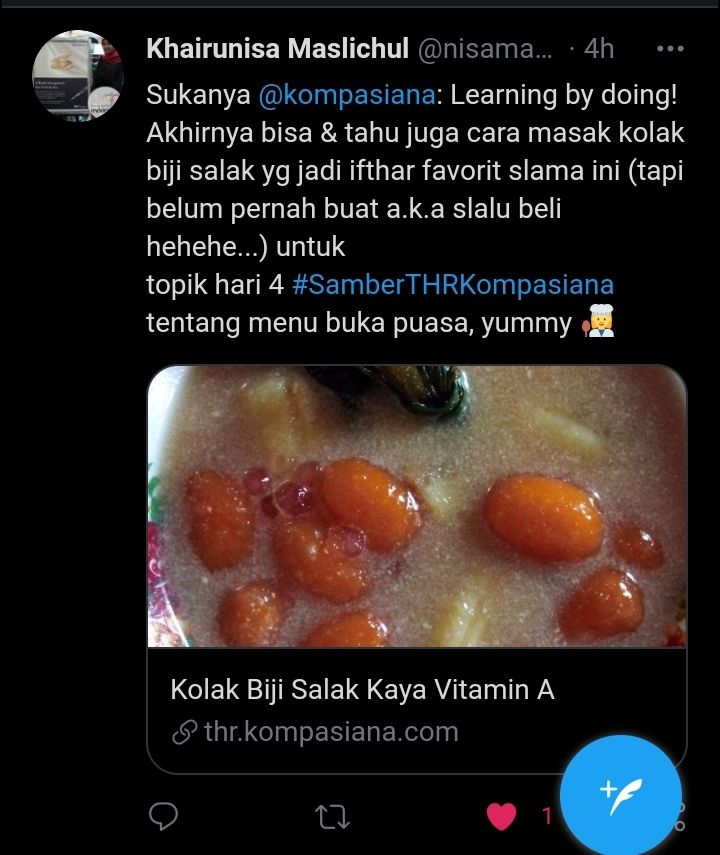Unlike the tweet with the red heart
The image size is (720, 855).
(502, 817)
